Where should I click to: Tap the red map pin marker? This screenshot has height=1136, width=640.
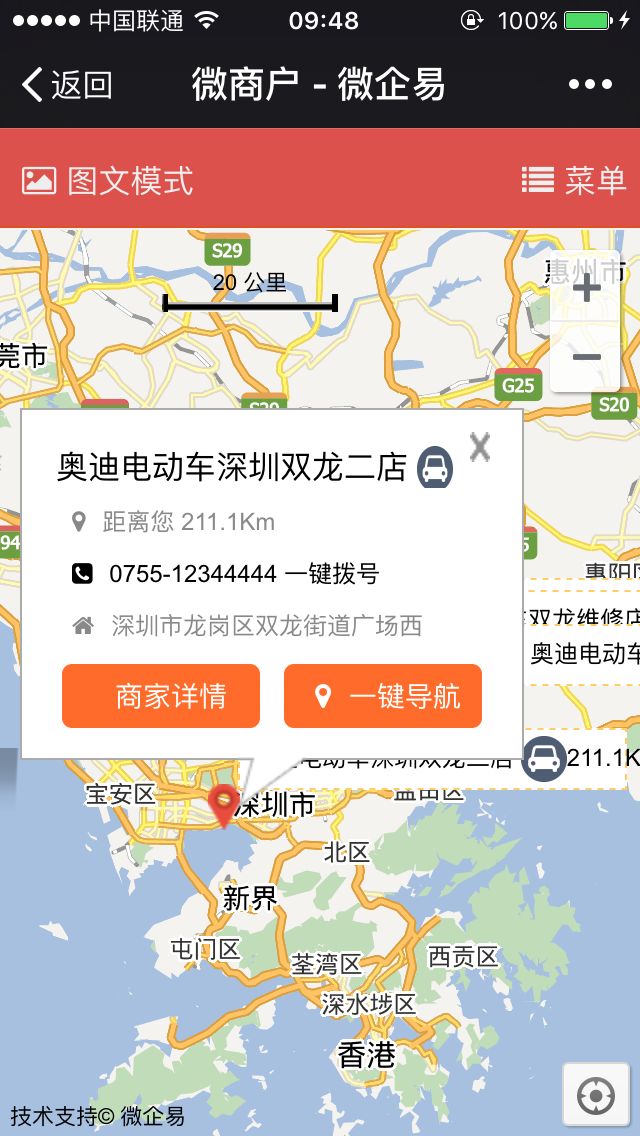pos(223,803)
